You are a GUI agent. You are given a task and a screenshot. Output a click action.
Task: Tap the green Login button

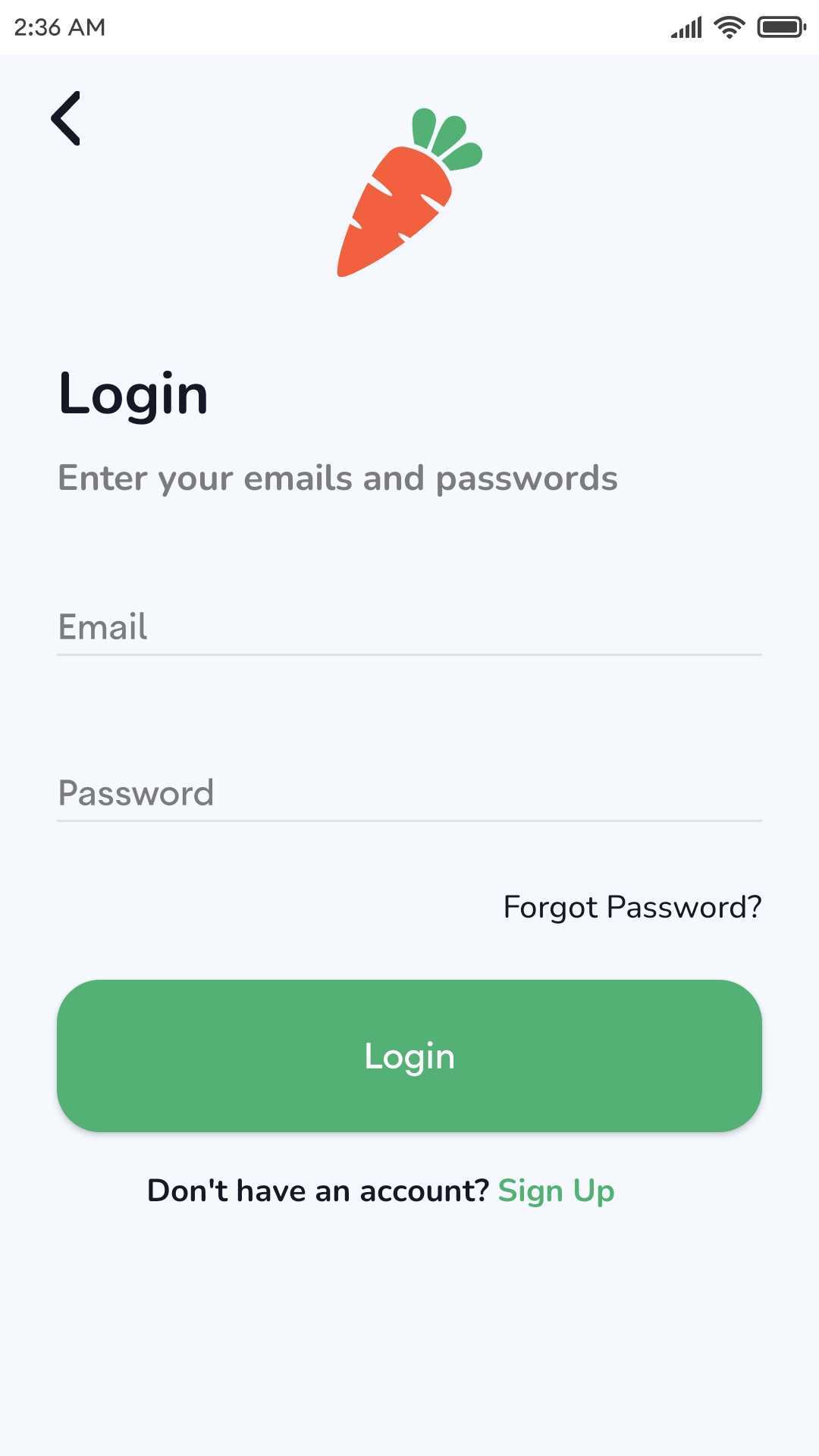[409, 1056]
